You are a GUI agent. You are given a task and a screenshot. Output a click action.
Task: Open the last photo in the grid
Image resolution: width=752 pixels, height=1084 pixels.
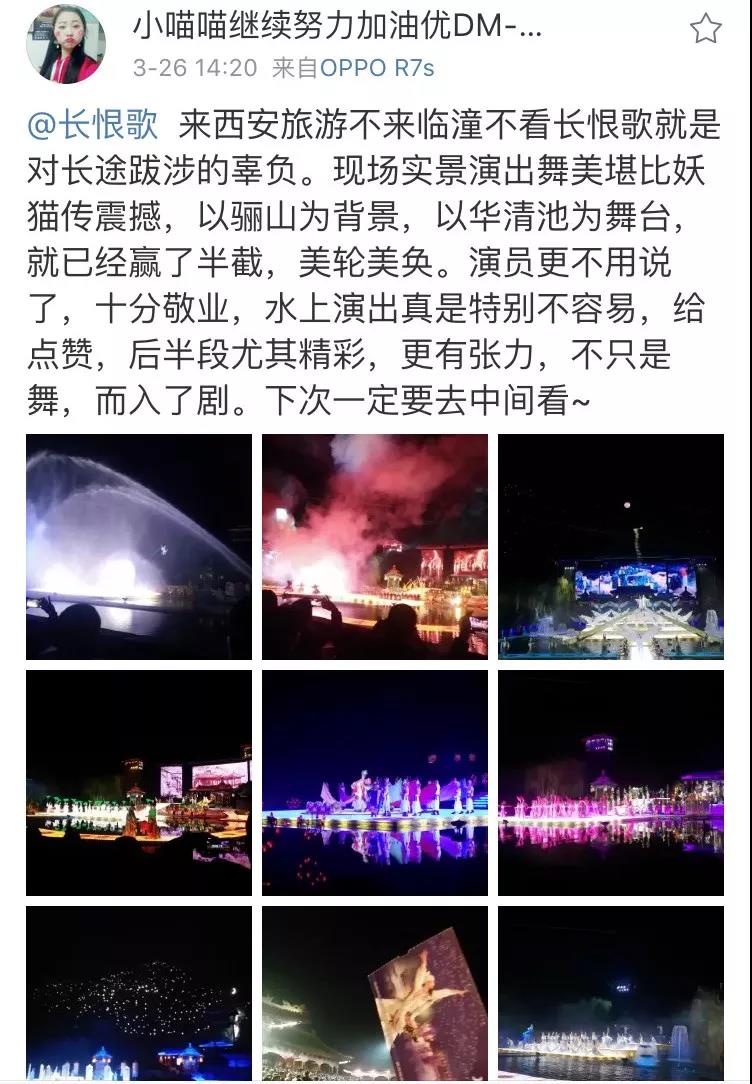[611, 994]
